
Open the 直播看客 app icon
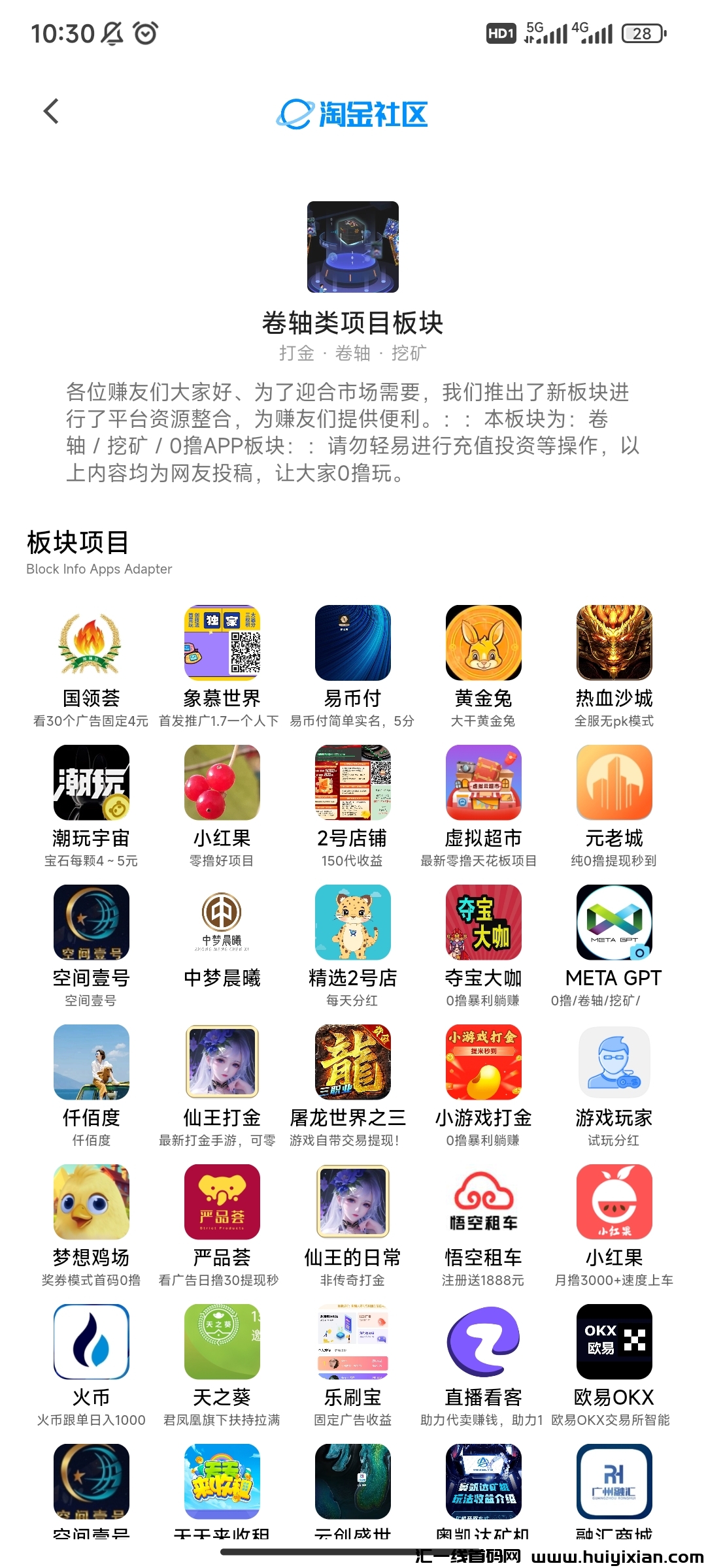483,1342
